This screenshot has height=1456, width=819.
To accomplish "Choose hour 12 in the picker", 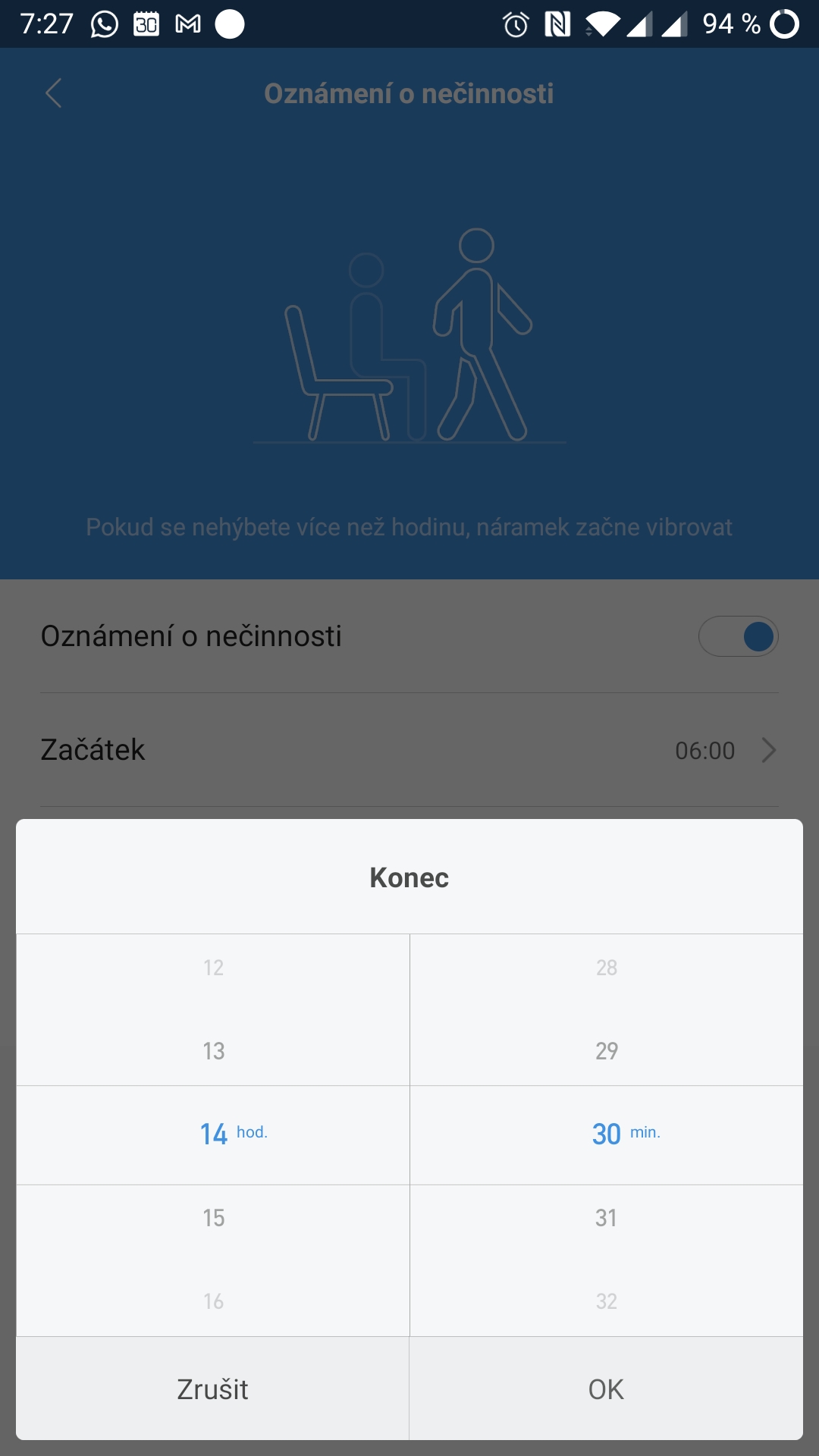I will pyautogui.click(x=214, y=968).
